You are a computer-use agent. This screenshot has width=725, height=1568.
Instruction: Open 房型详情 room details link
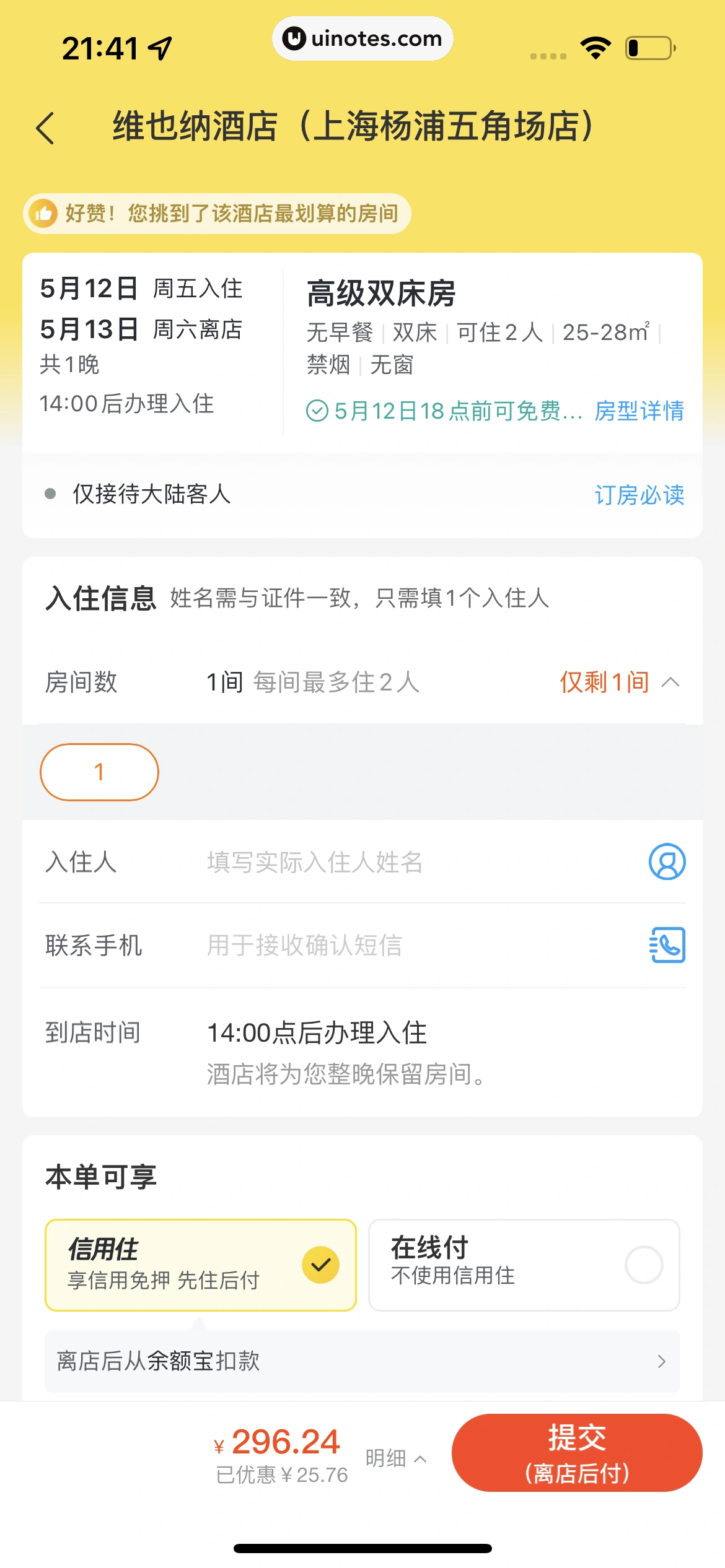[x=639, y=411]
